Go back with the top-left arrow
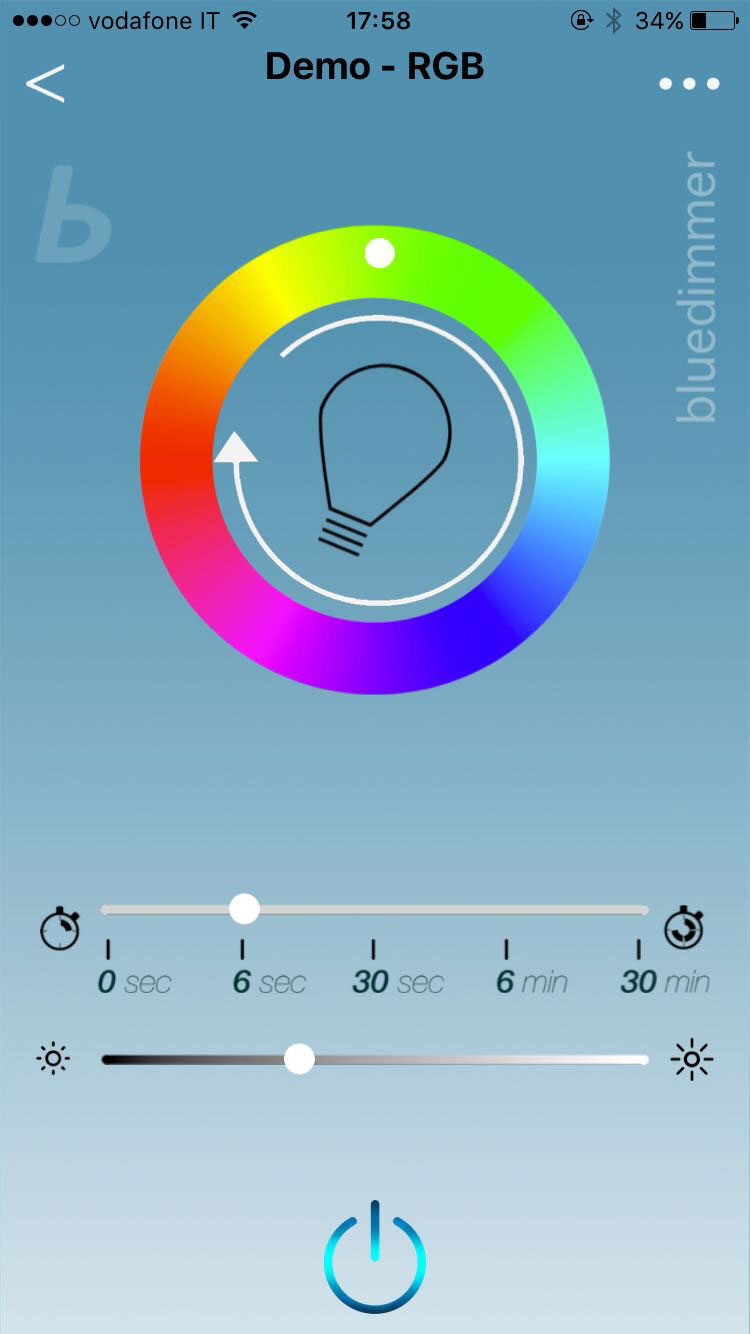The image size is (750, 1334). [45, 83]
